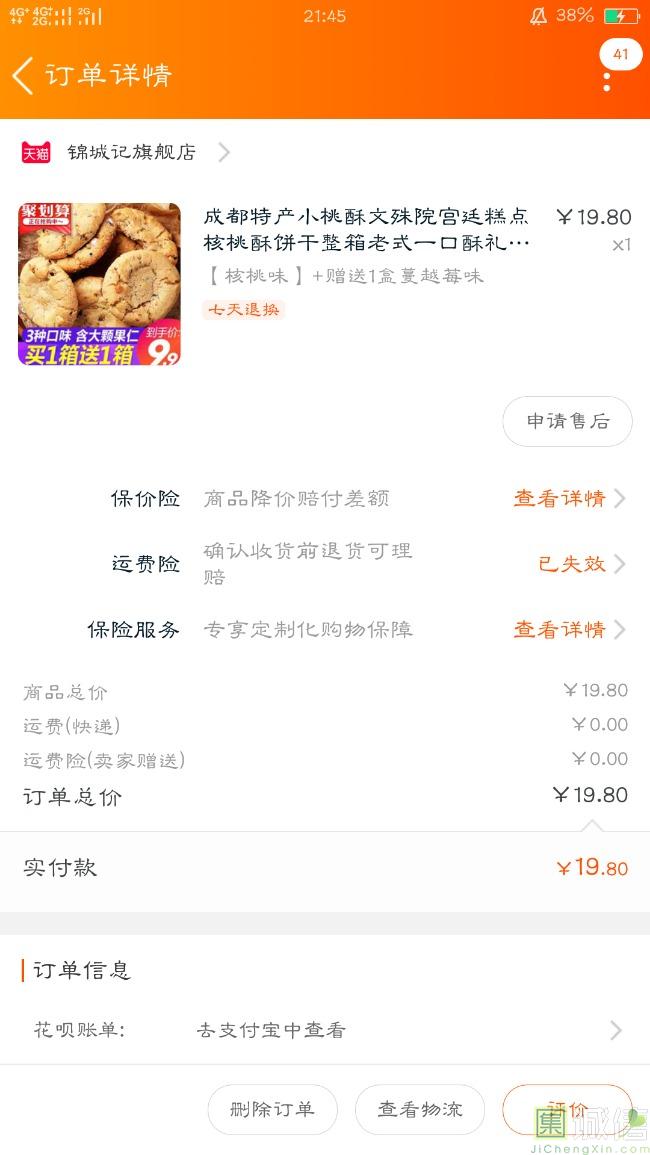Tap 查看物流 button
This screenshot has width=650, height=1155.
420,1109
